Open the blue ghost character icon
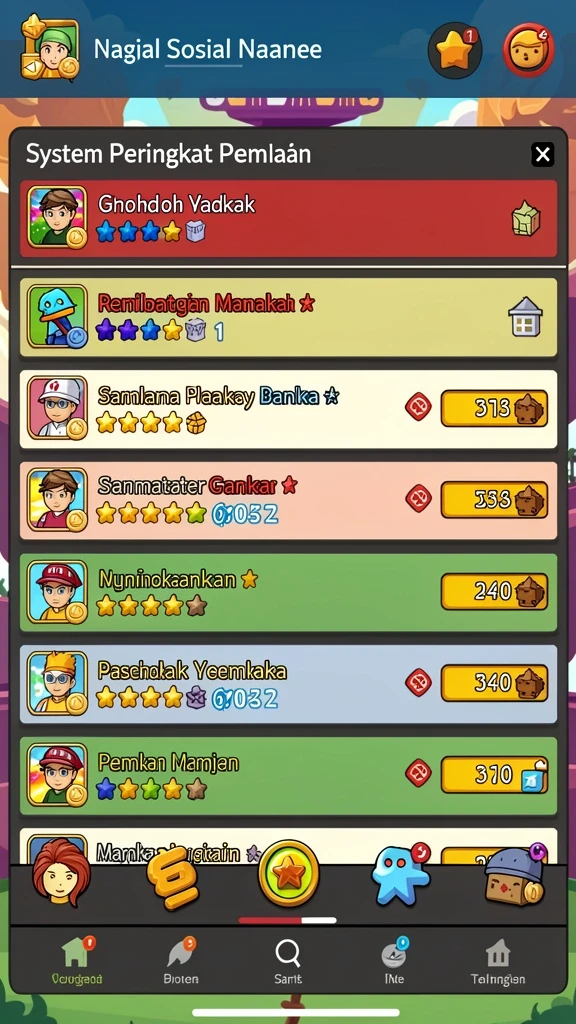The width and height of the screenshot is (576, 1024). click(x=400, y=874)
